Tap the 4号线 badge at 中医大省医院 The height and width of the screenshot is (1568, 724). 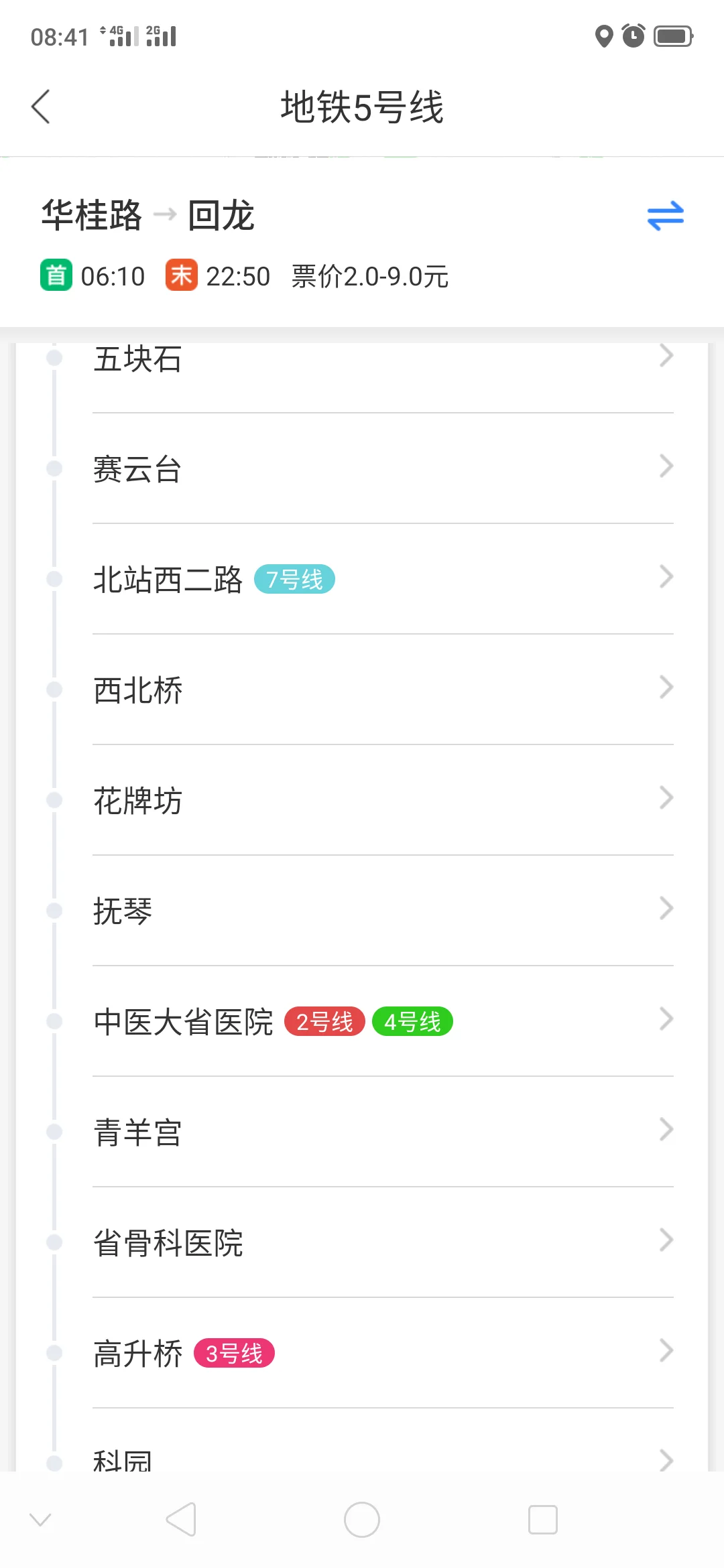413,1021
